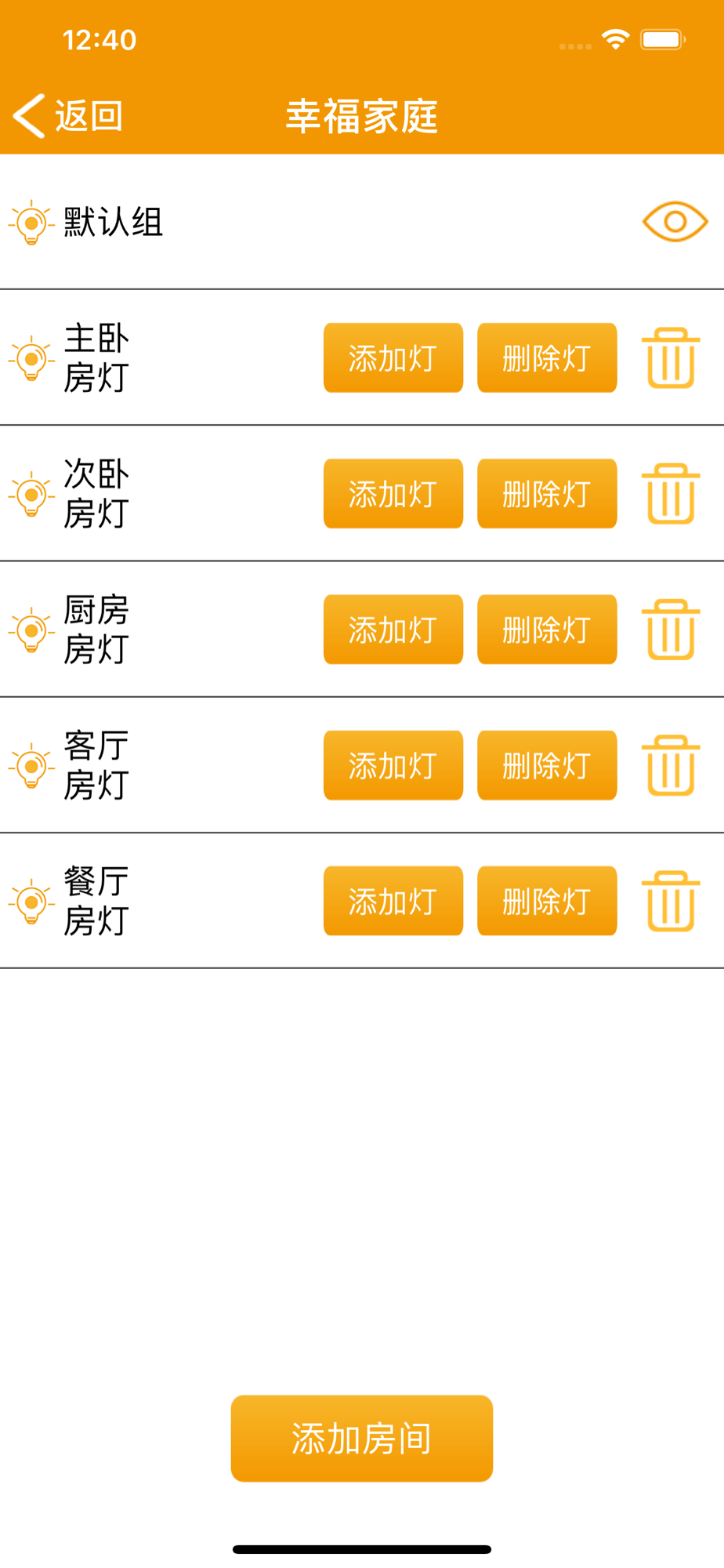Image resolution: width=724 pixels, height=1568 pixels.
Task: Tap the eye icon for 默认组
Action: click(x=675, y=222)
